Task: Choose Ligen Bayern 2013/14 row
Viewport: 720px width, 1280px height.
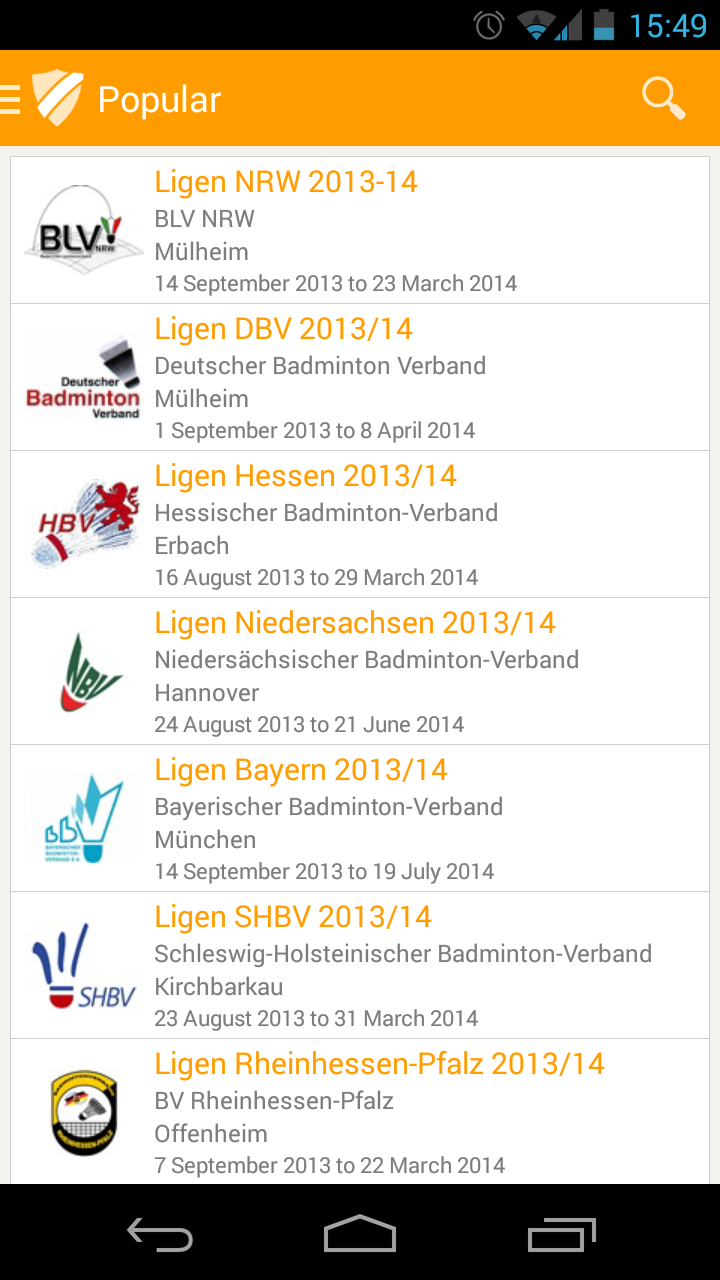Action: (360, 818)
